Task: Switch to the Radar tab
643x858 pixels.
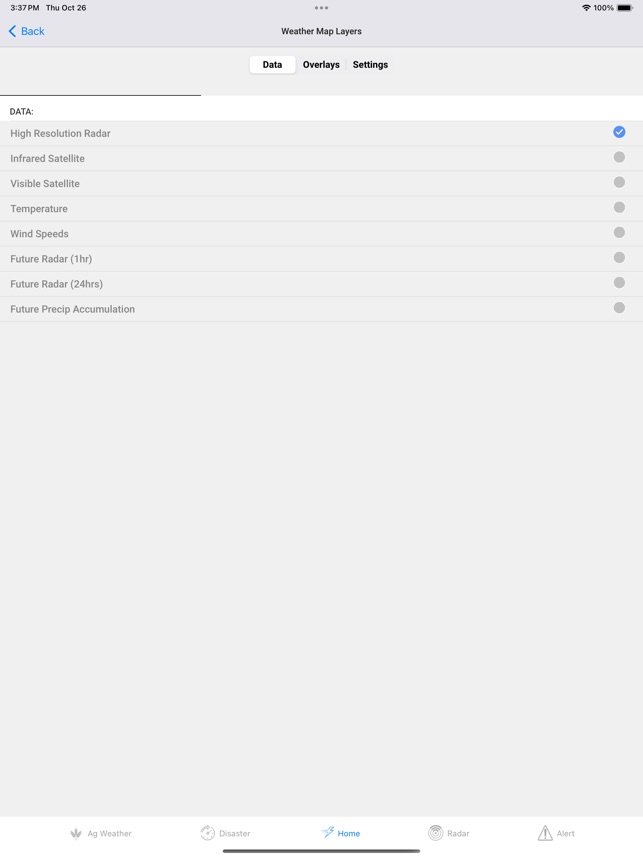Action: (448, 833)
